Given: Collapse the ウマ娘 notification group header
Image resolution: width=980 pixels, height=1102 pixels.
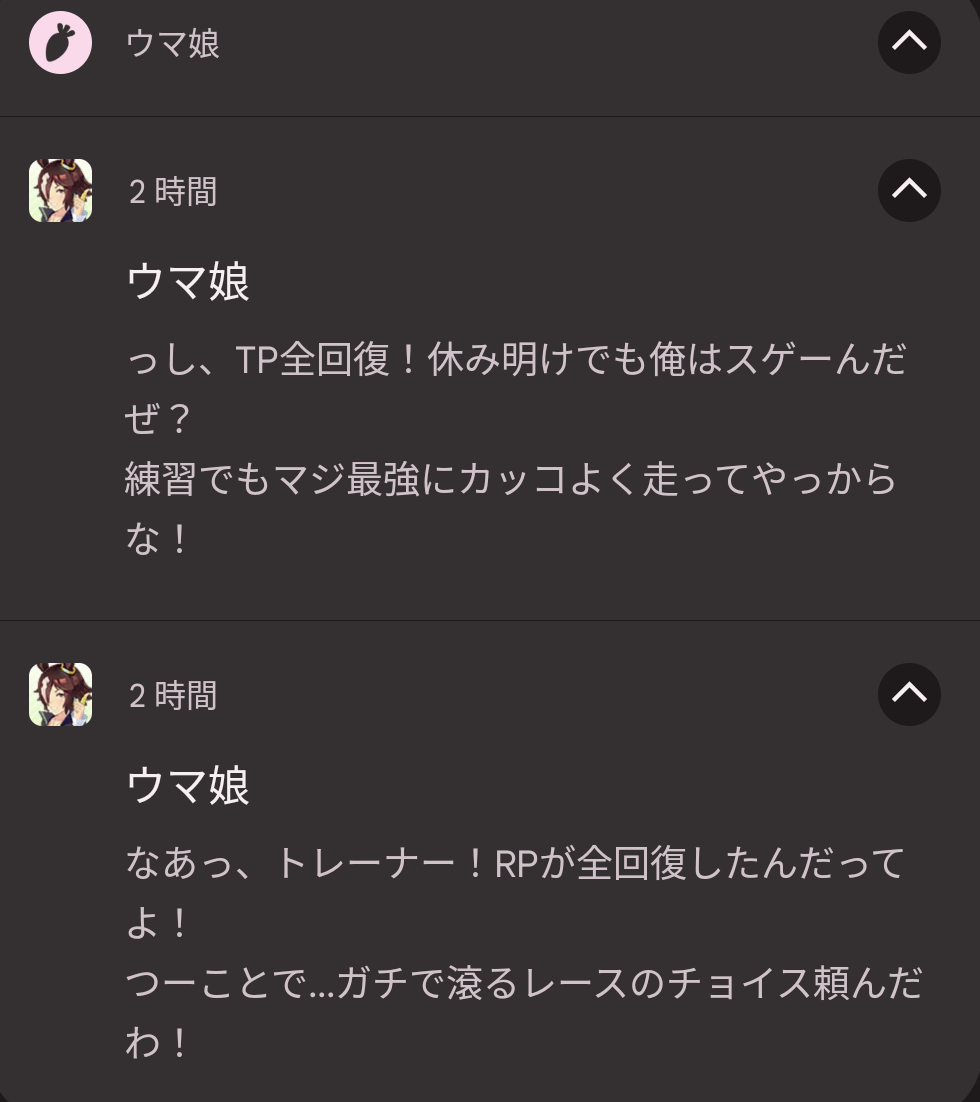Looking at the screenshot, I should point(909,42).
